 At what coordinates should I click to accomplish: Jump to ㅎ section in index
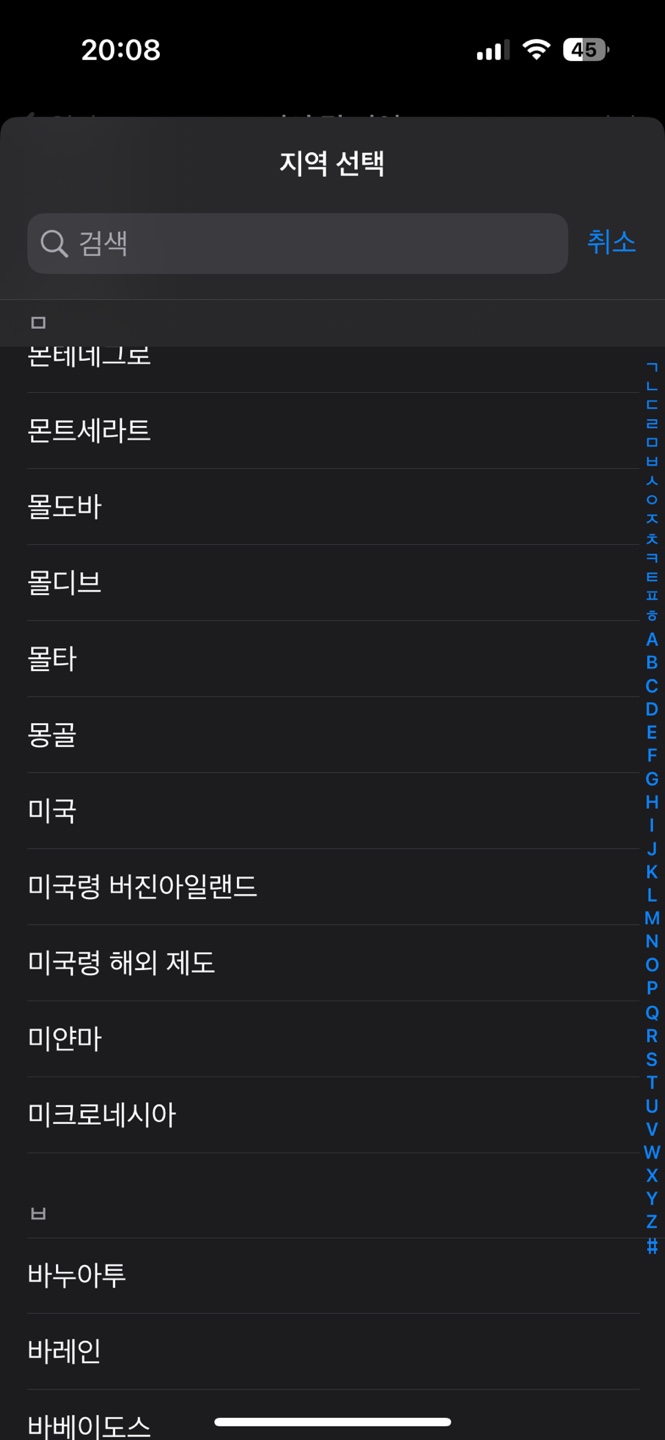(x=652, y=615)
